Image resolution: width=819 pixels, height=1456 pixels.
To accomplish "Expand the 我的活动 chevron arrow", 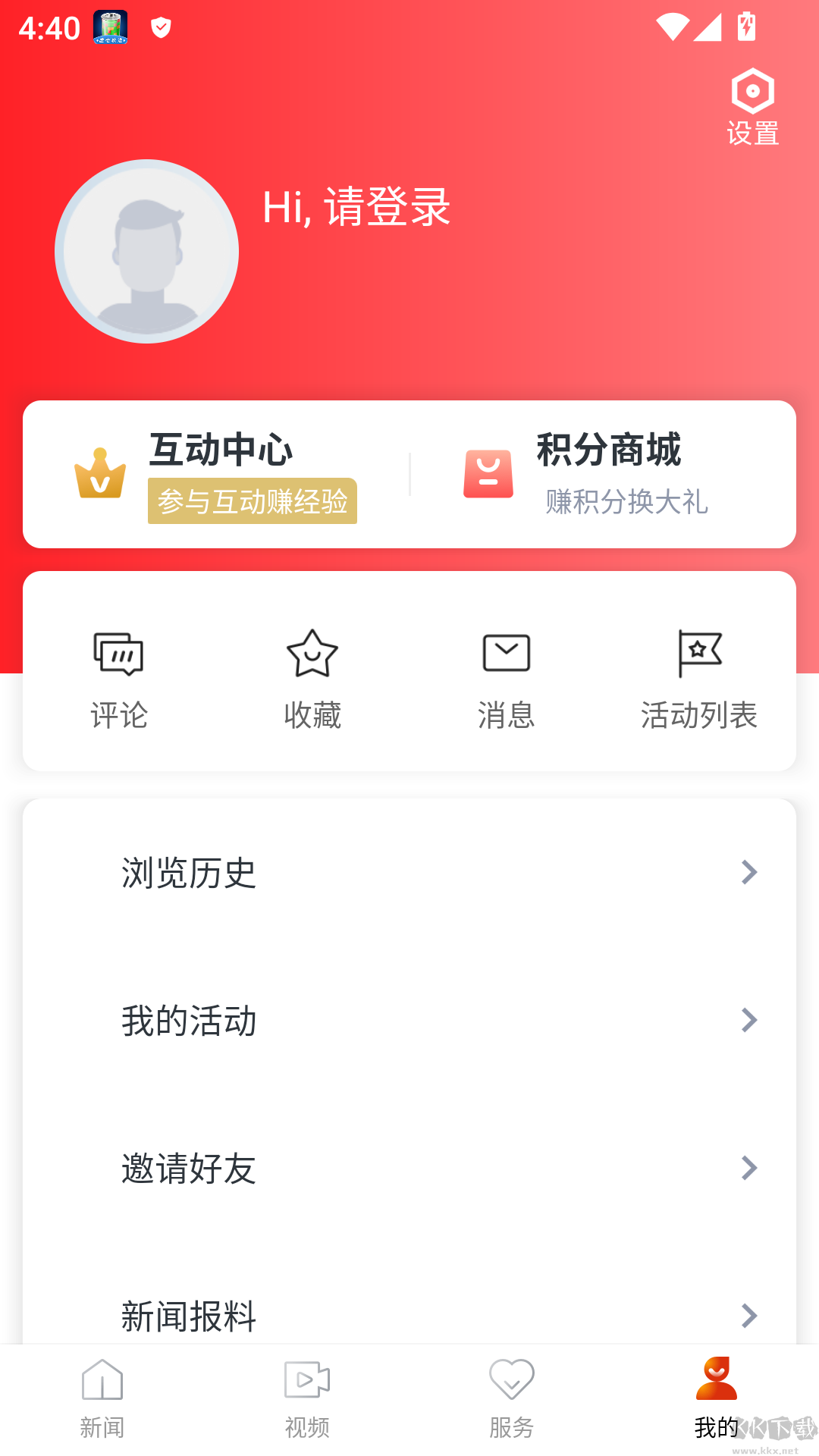I will tap(750, 1021).
